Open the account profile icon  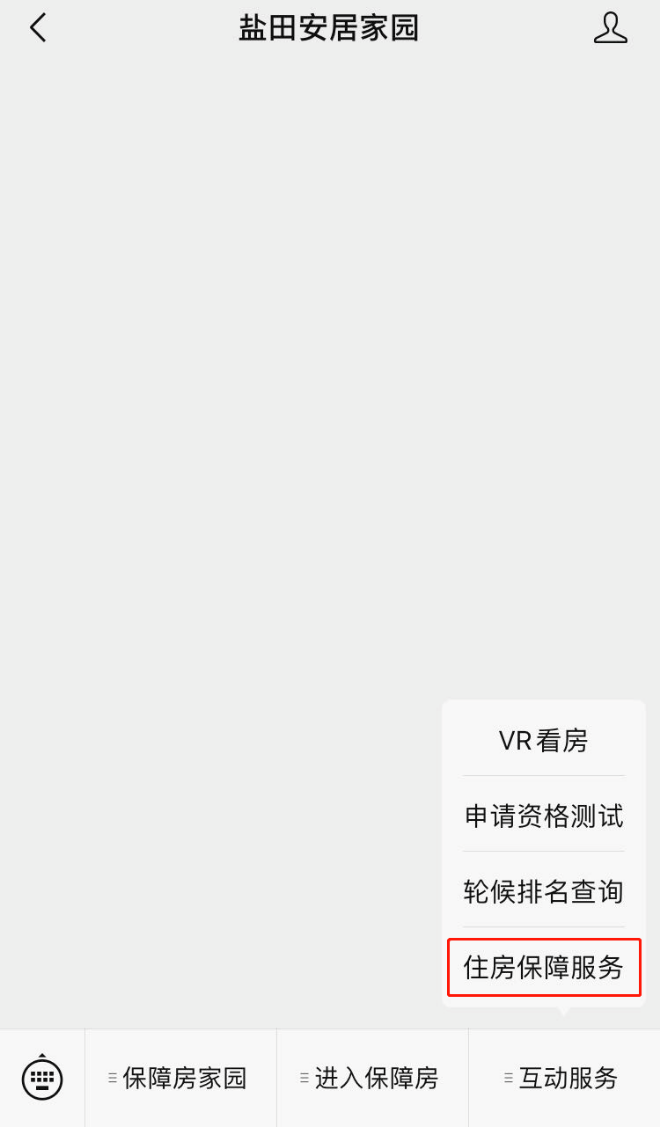click(x=610, y=28)
